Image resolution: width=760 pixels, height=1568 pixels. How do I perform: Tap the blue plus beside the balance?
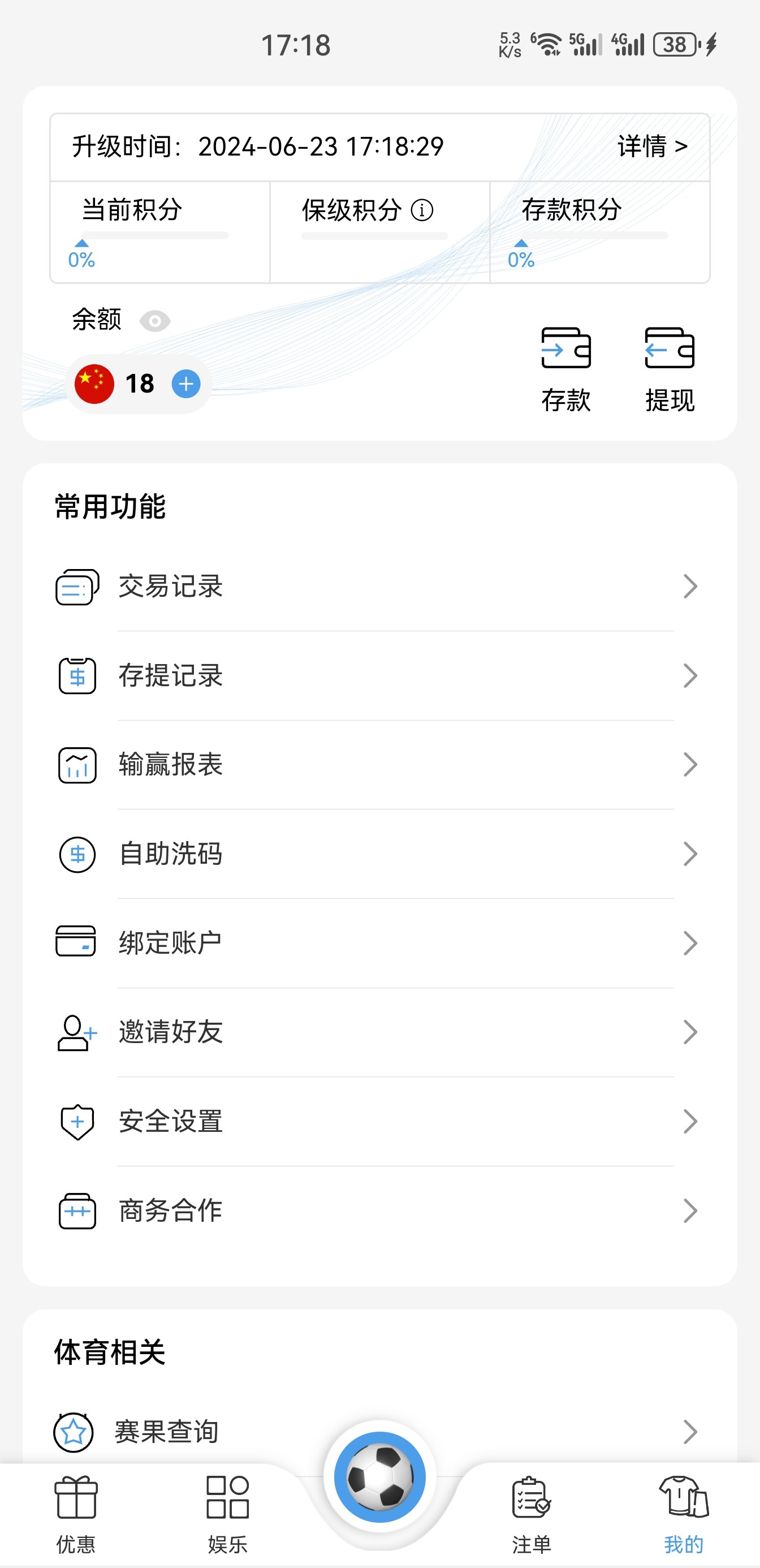pyautogui.click(x=185, y=384)
